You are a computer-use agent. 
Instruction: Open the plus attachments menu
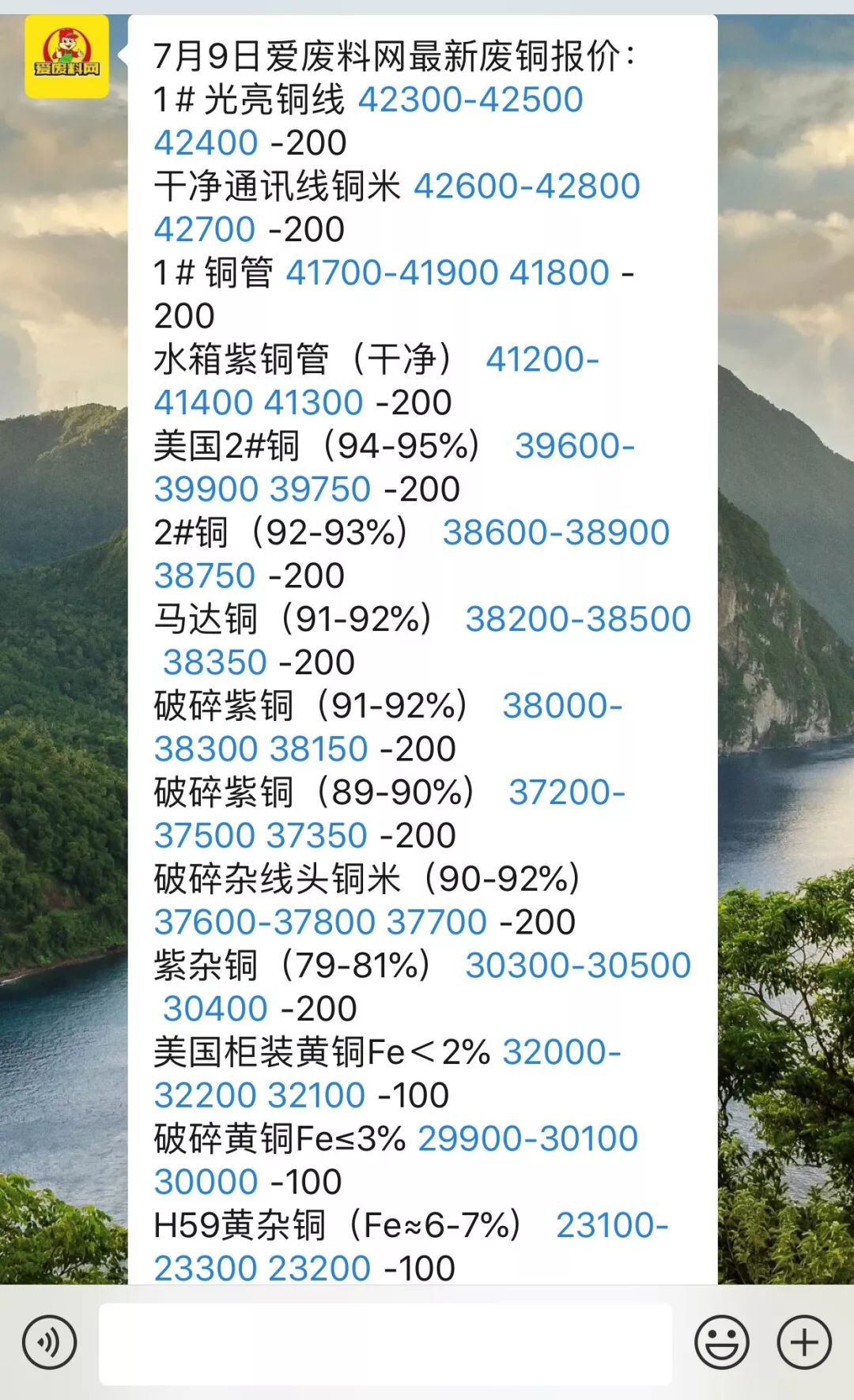point(804,1342)
